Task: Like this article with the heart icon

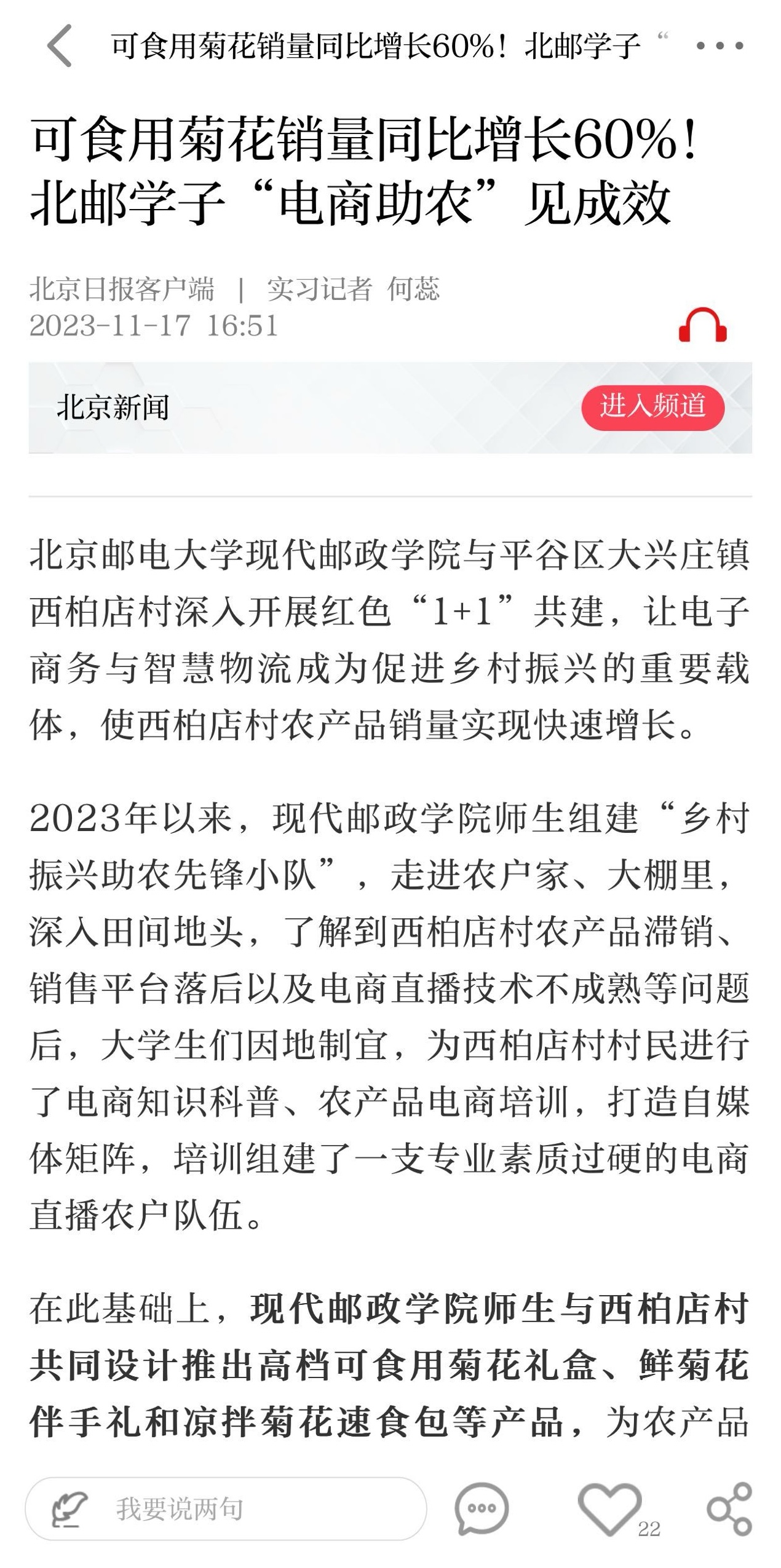Action: click(x=609, y=1509)
